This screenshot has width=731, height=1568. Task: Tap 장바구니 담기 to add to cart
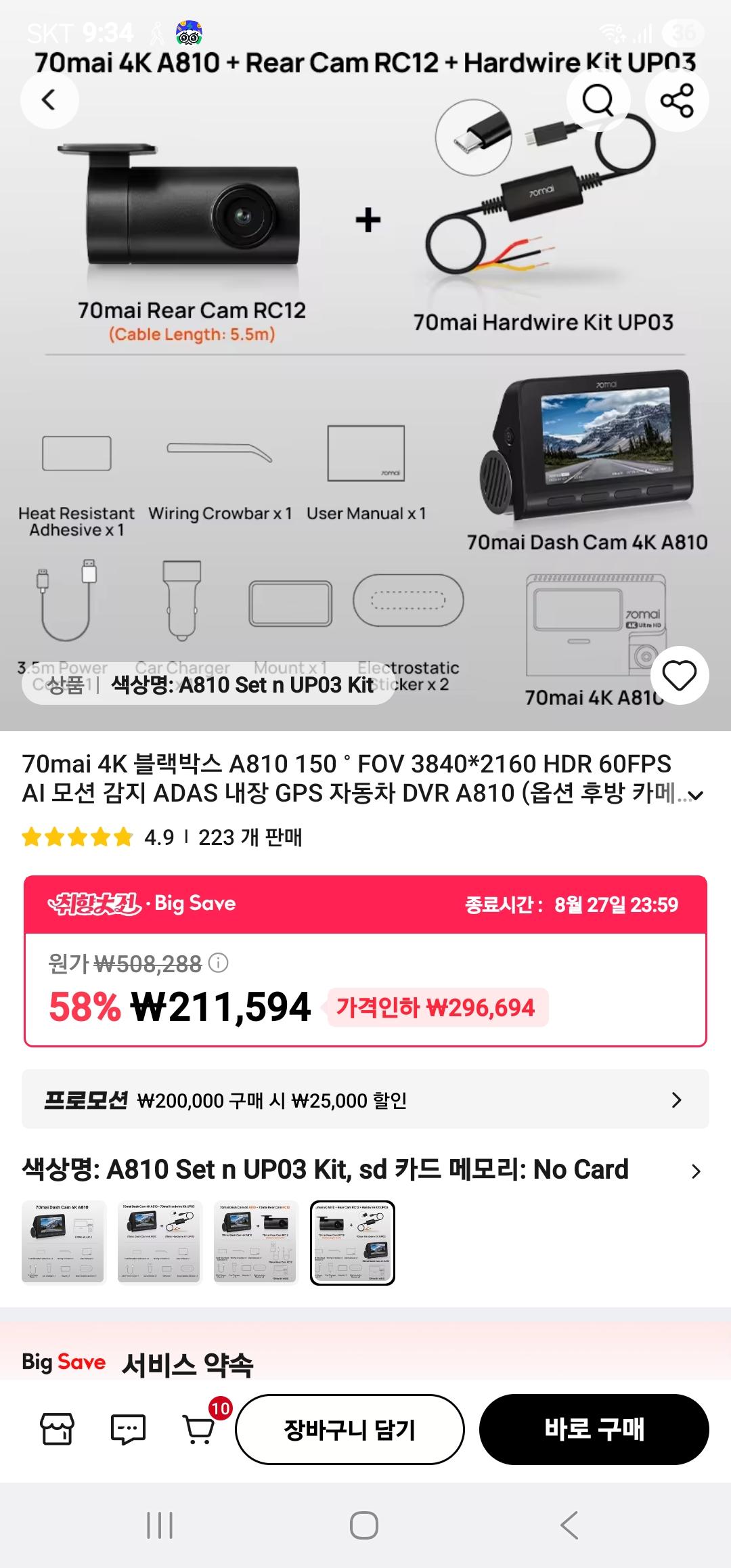[350, 1429]
